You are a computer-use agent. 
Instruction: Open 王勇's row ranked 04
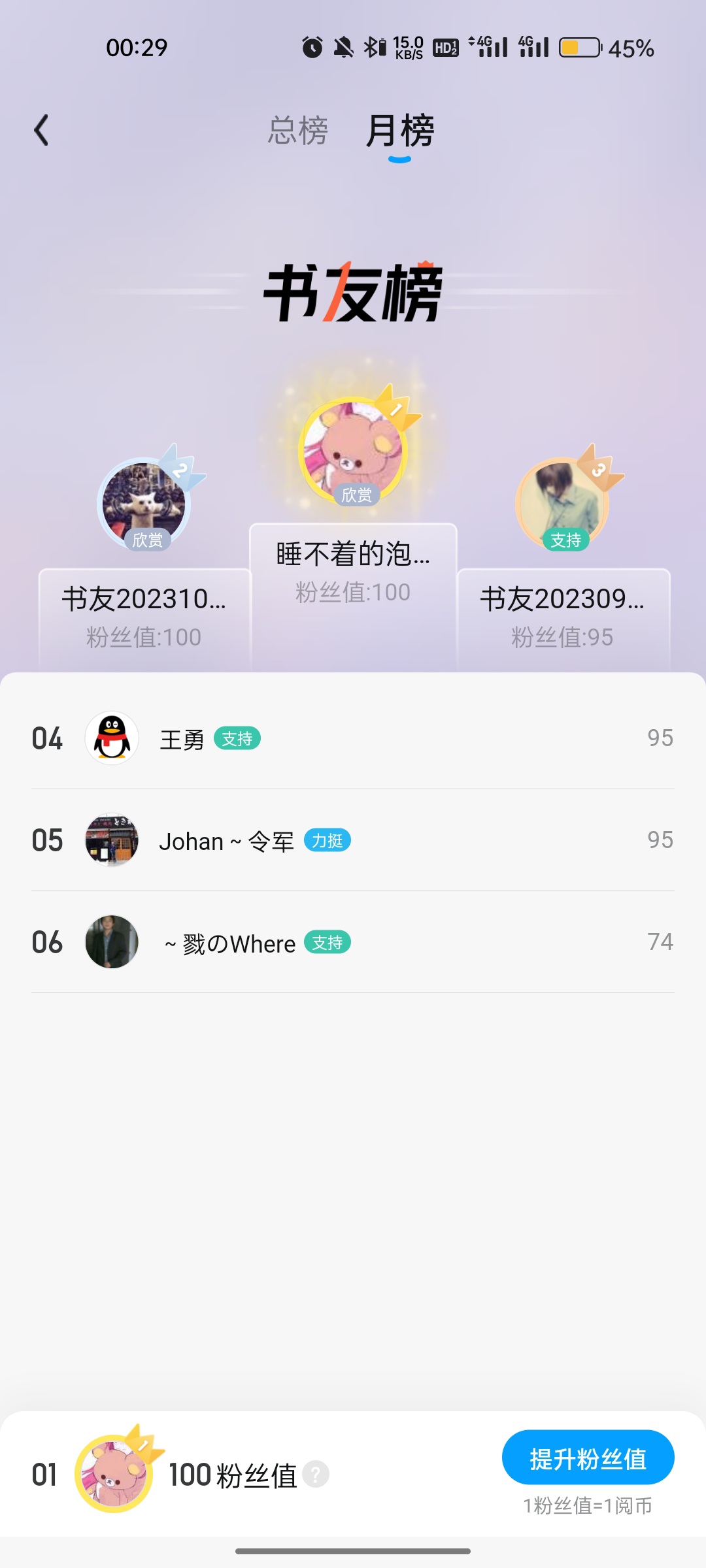point(353,738)
